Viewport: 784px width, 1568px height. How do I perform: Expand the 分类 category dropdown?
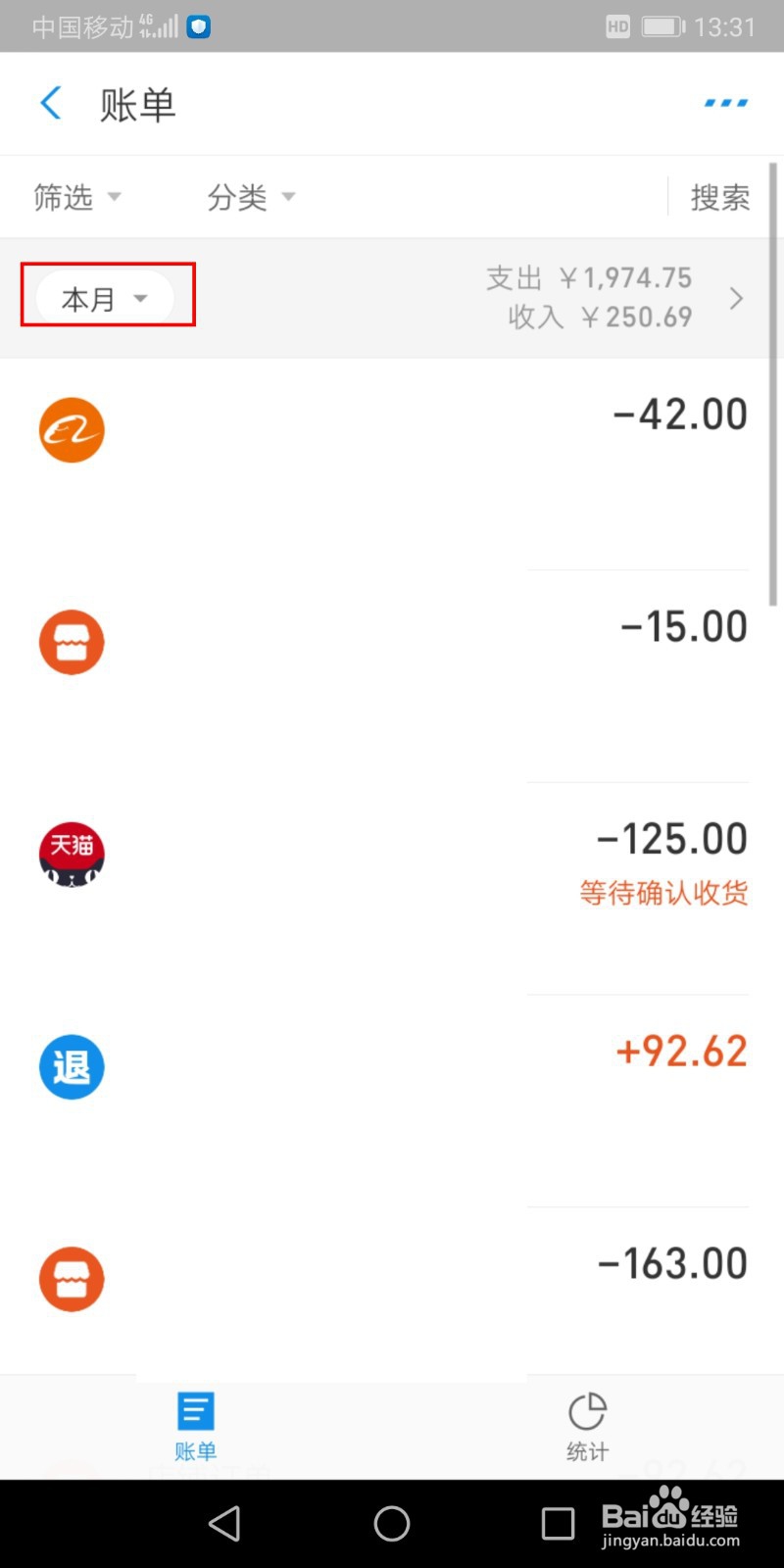(x=251, y=197)
